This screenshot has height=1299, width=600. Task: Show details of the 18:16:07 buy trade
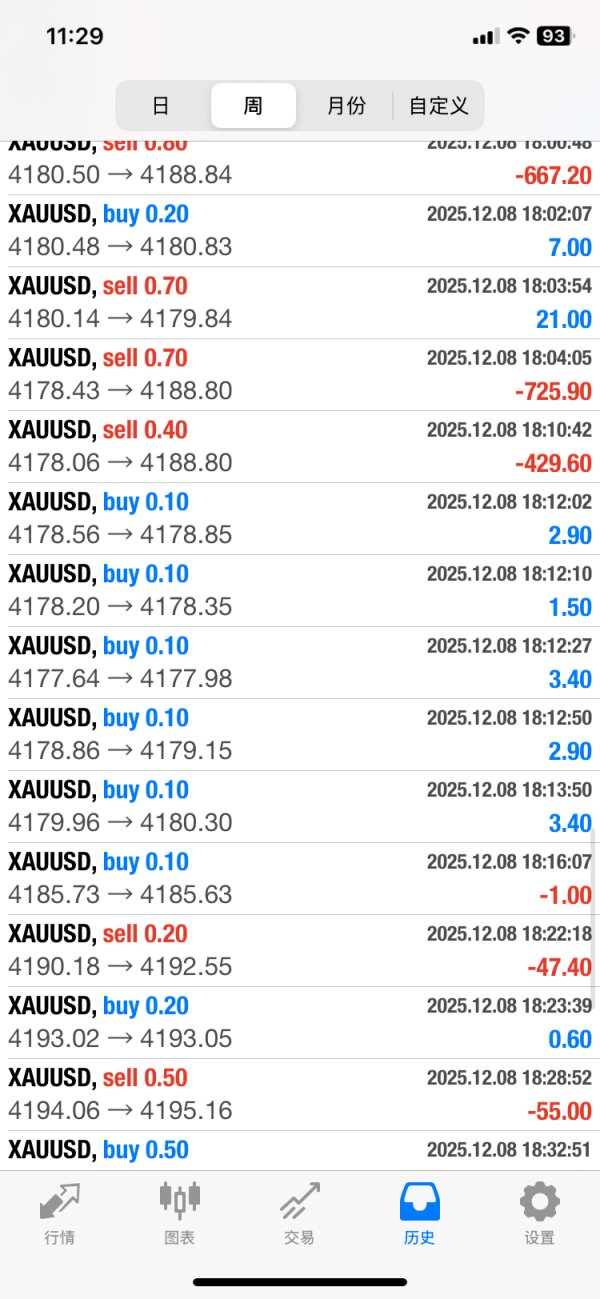(x=300, y=879)
